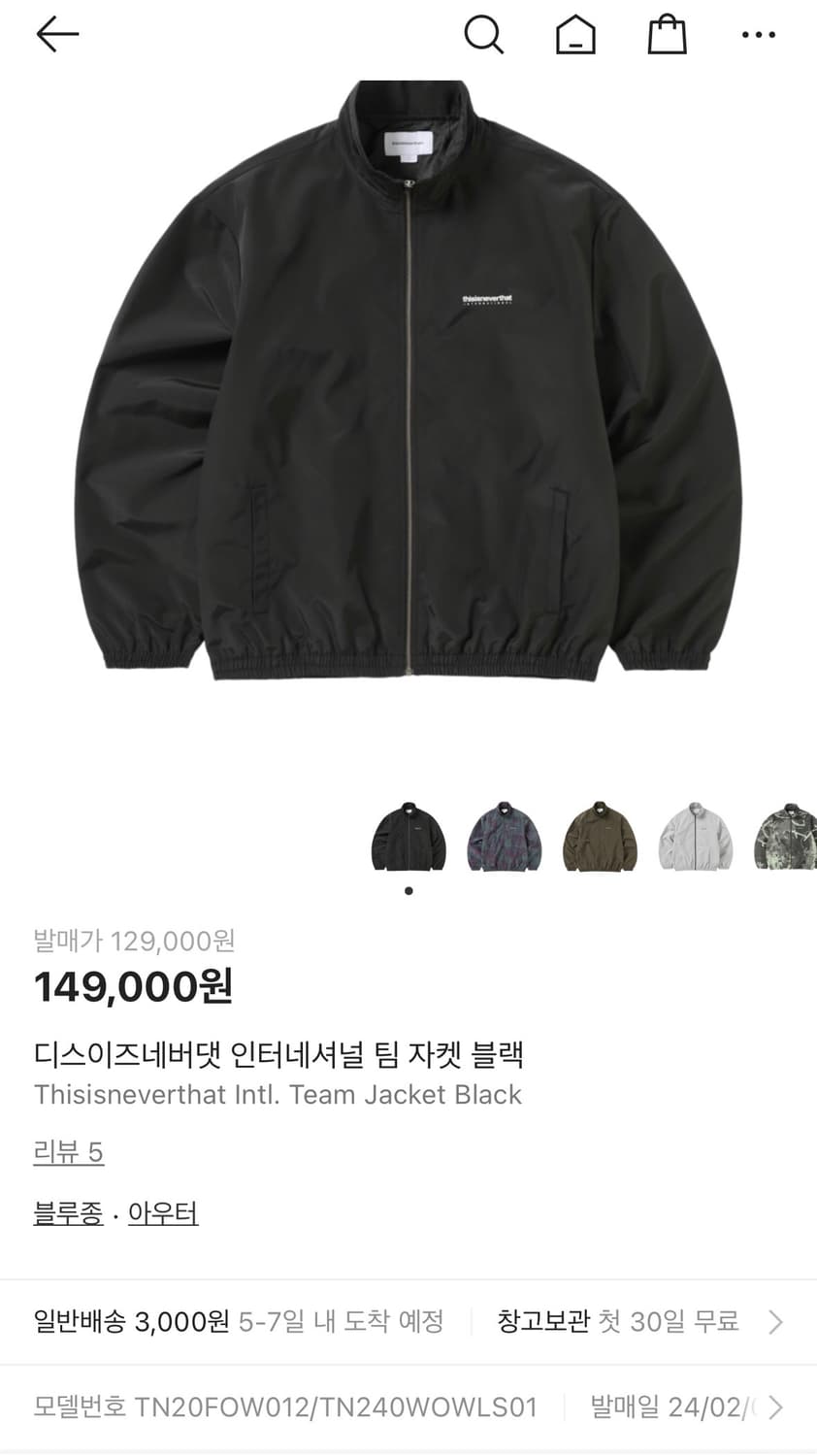Browse the 블루종 category
This screenshot has width=817, height=1456.
[x=68, y=1212]
